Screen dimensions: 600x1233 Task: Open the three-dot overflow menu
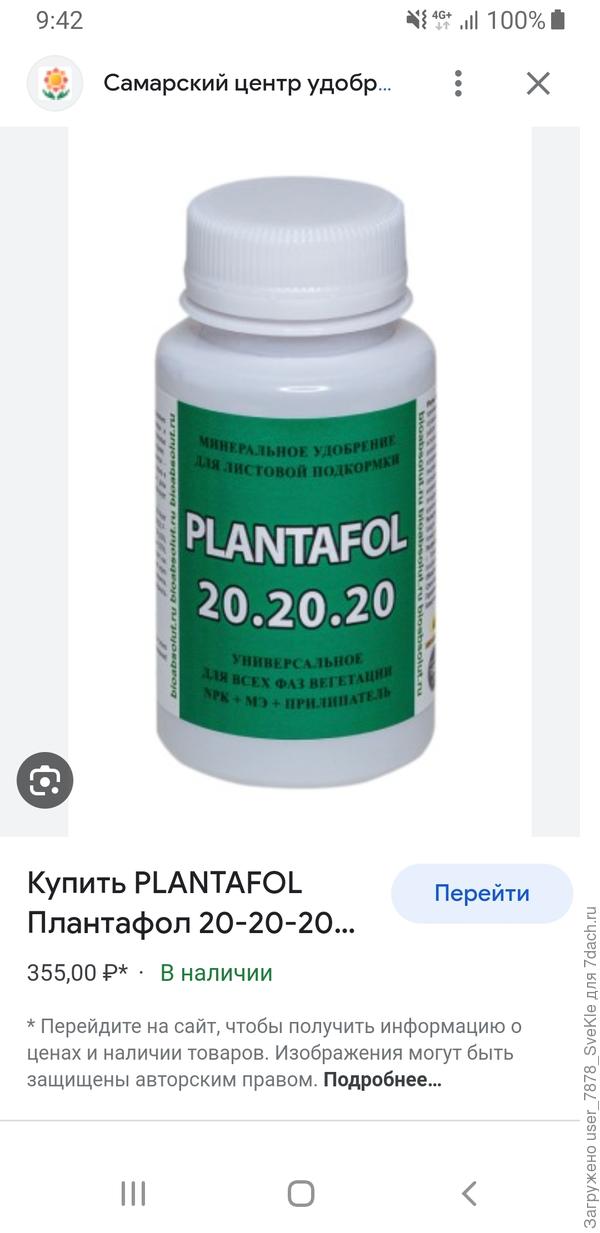point(458,83)
